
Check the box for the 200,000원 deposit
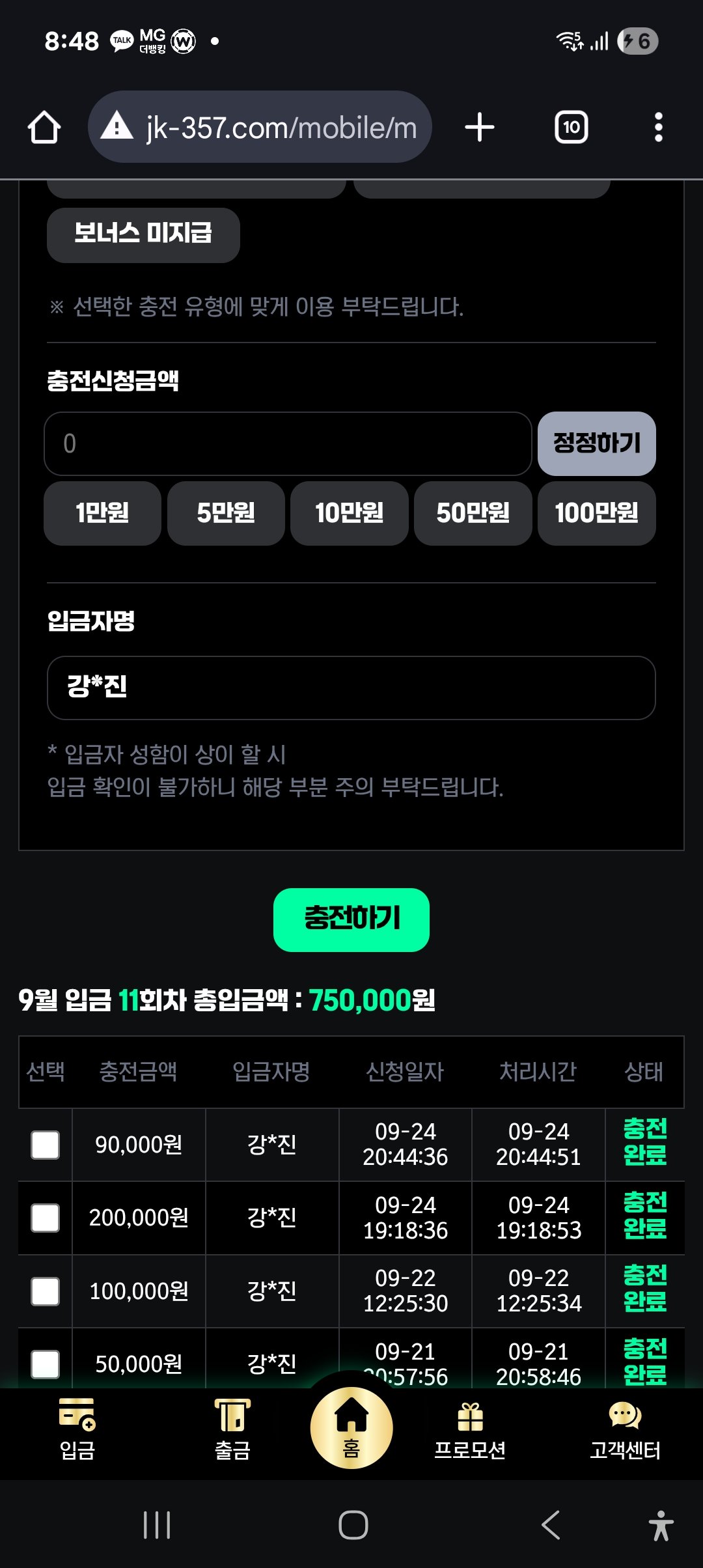46,1218
